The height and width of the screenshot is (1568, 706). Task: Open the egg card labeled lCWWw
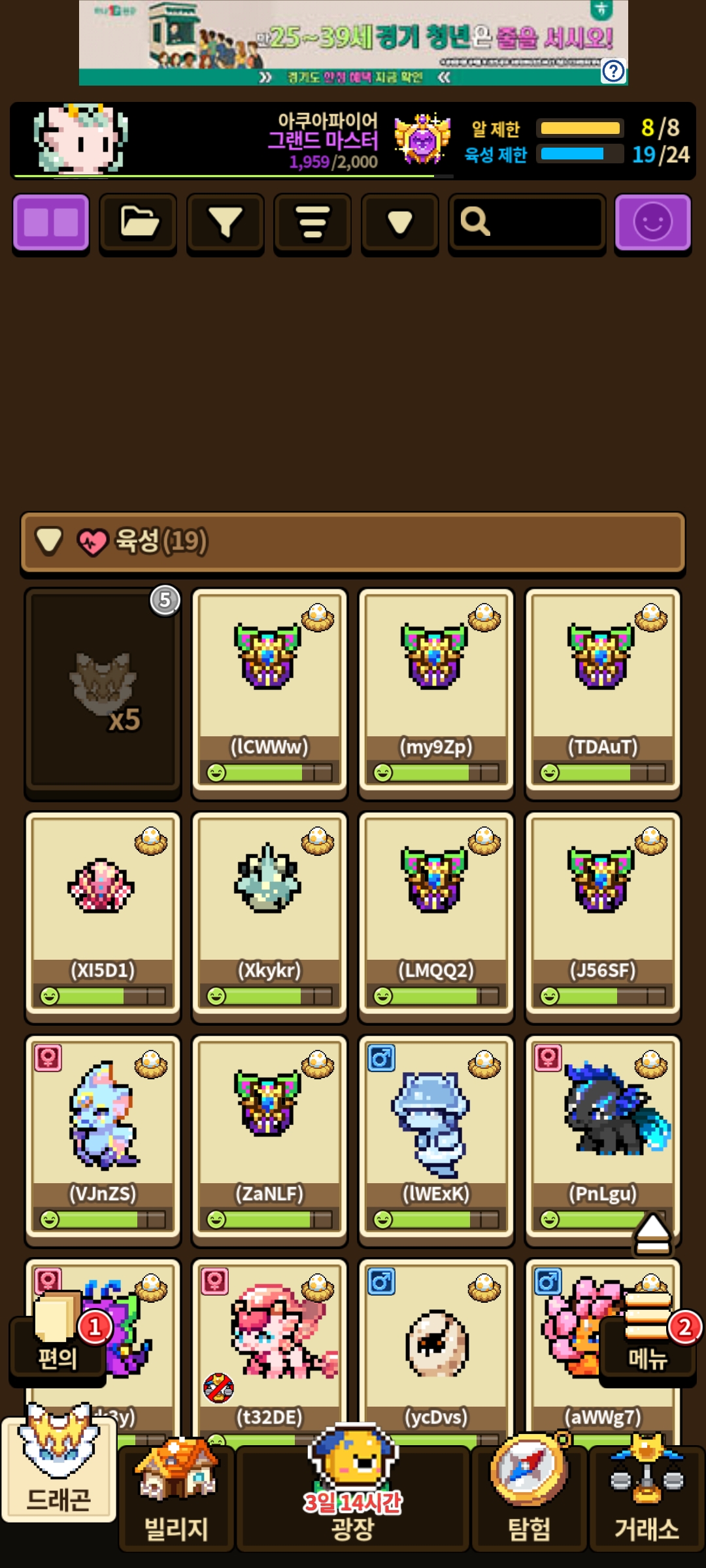[269, 691]
